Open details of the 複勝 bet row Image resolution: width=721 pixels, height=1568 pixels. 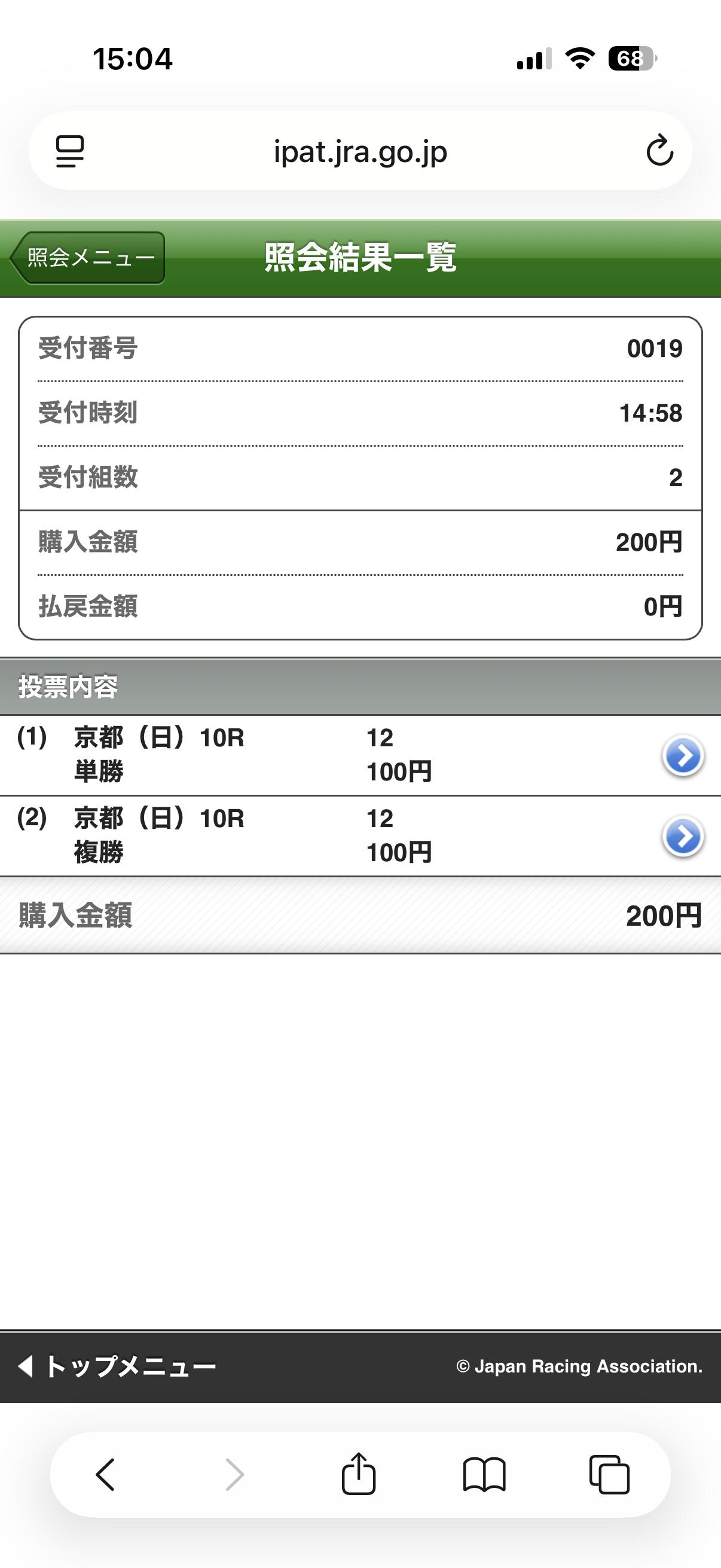tap(682, 837)
